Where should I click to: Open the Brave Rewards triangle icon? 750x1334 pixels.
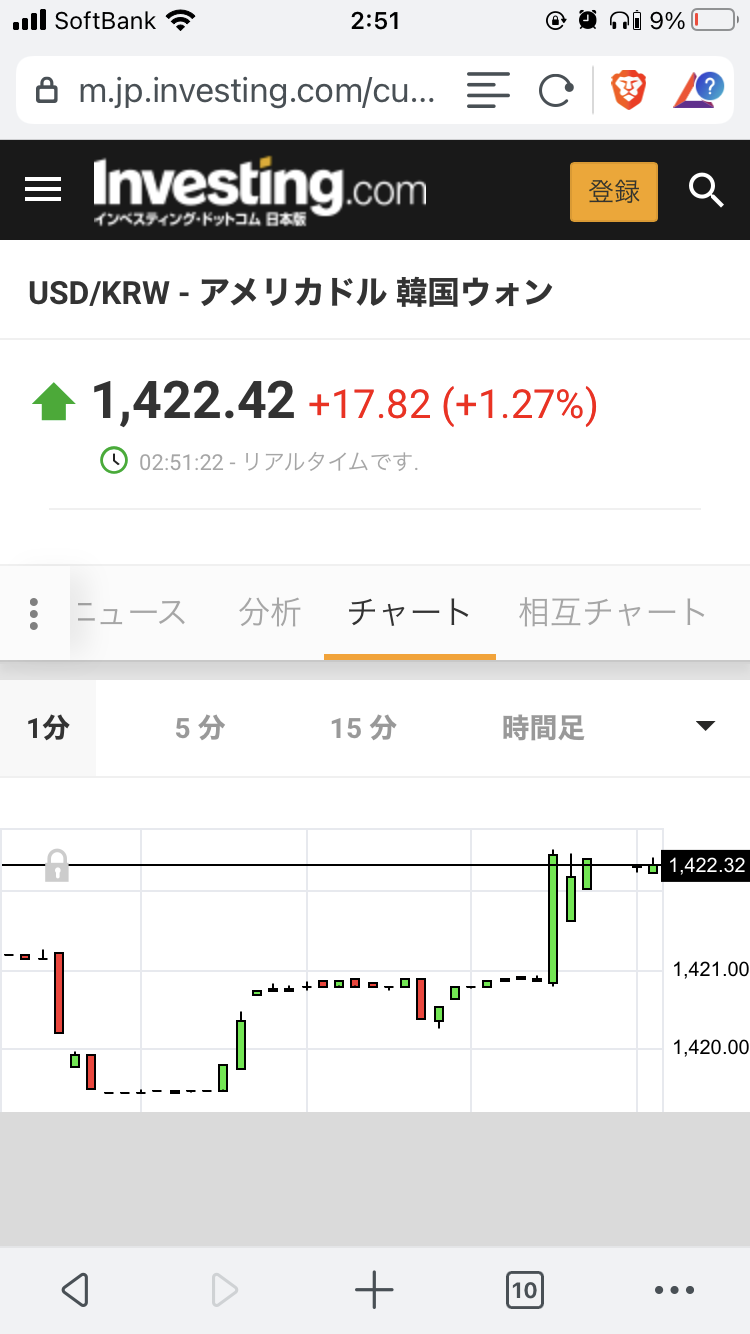697,91
